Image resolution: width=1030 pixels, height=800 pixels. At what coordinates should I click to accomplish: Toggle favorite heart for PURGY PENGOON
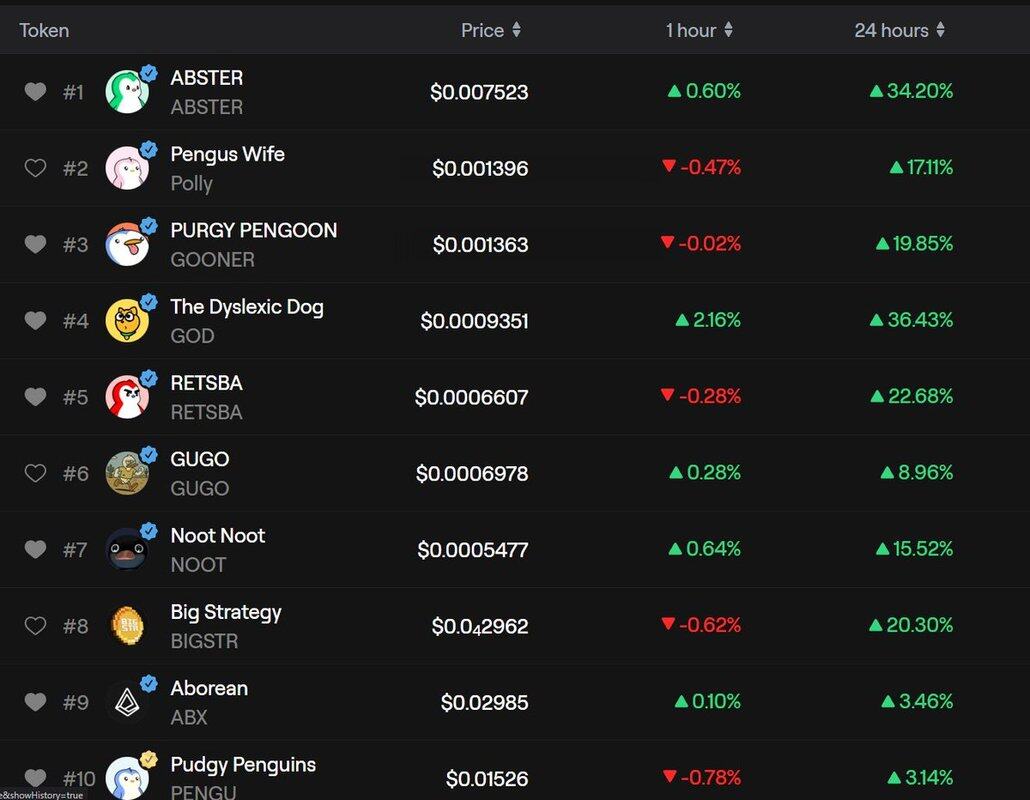[x=35, y=244]
